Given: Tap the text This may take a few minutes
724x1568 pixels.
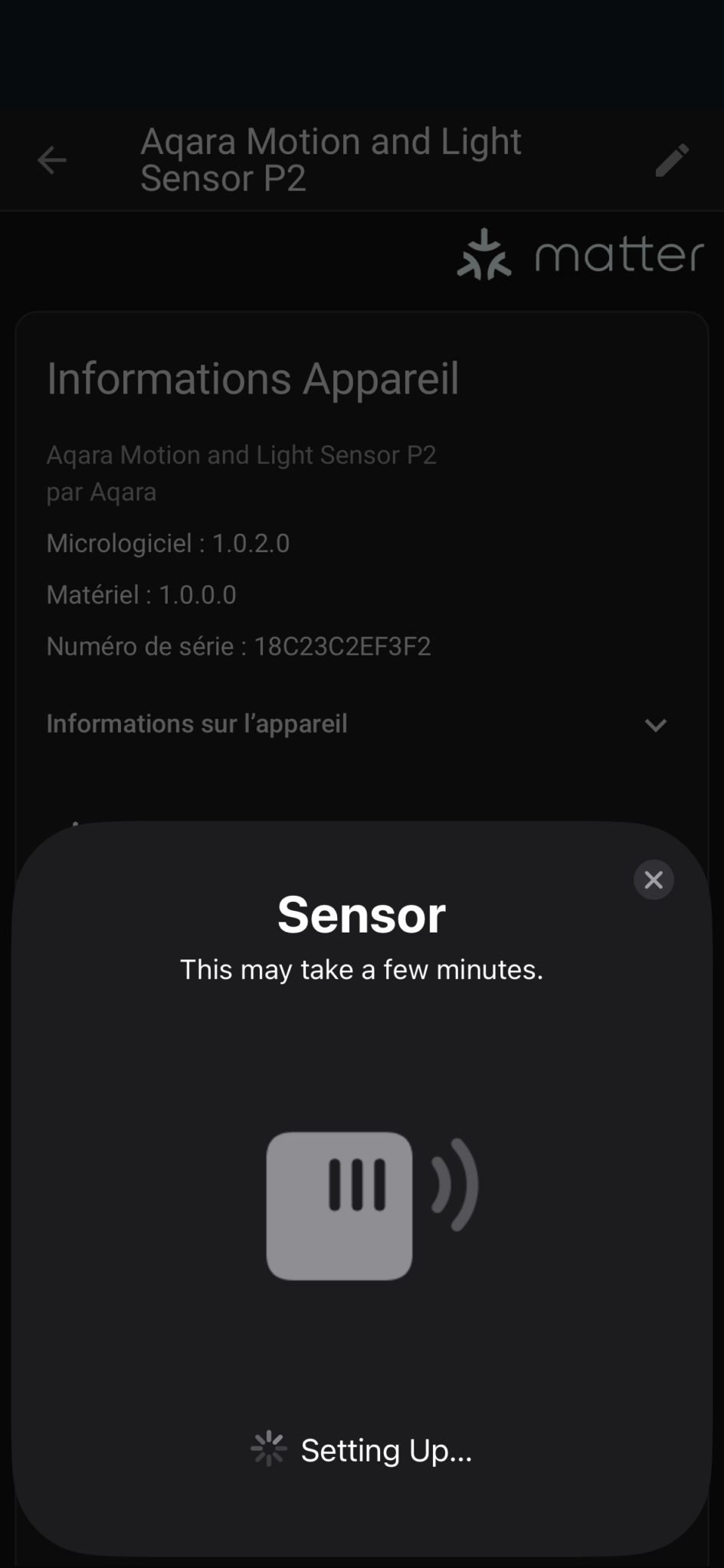Looking at the screenshot, I should coord(362,970).
